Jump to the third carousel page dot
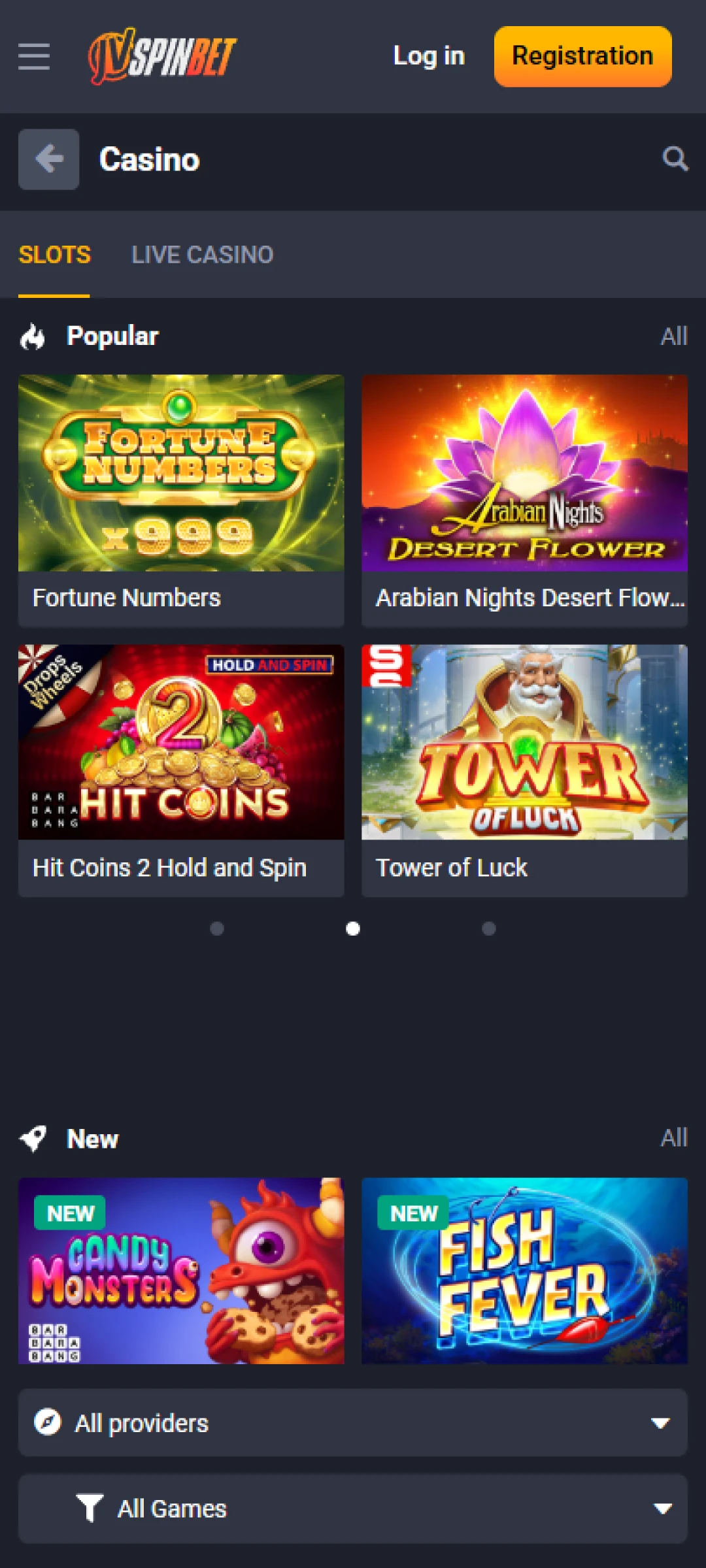Viewport: 706px width, 1568px height. click(488, 928)
